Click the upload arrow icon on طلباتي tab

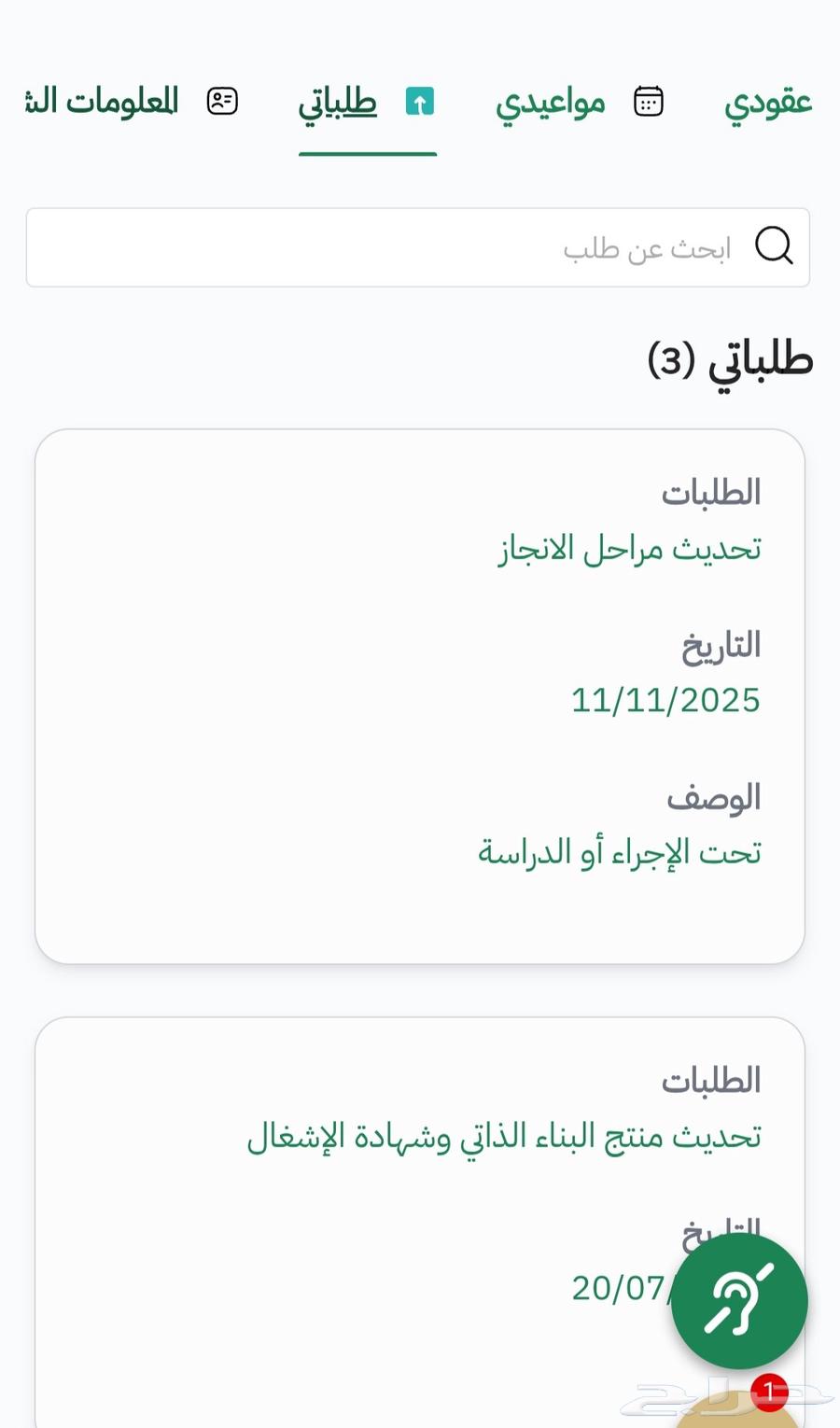pyautogui.click(x=420, y=102)
